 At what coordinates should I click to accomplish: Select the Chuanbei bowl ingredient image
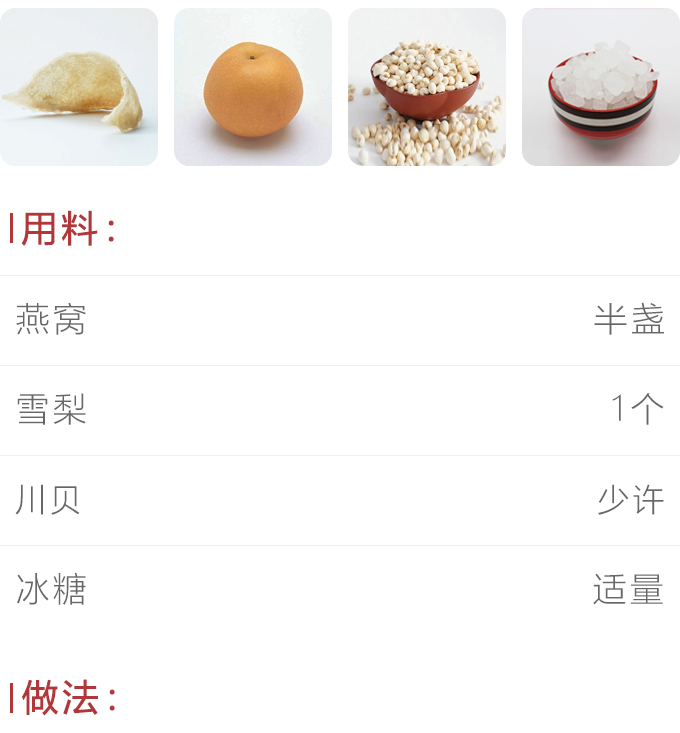pos(427,87)
